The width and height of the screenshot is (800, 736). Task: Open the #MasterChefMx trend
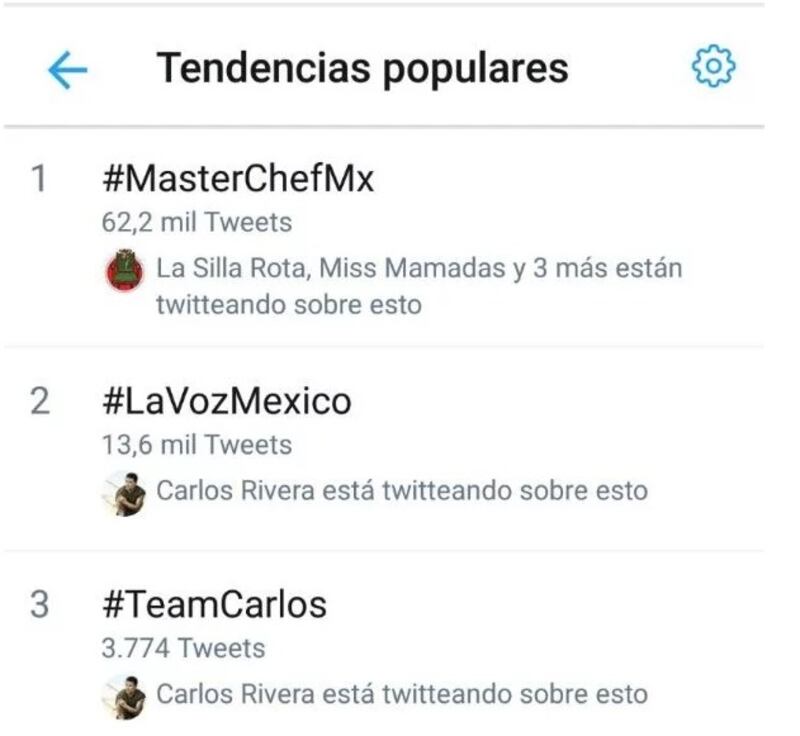tap(238, 179)
